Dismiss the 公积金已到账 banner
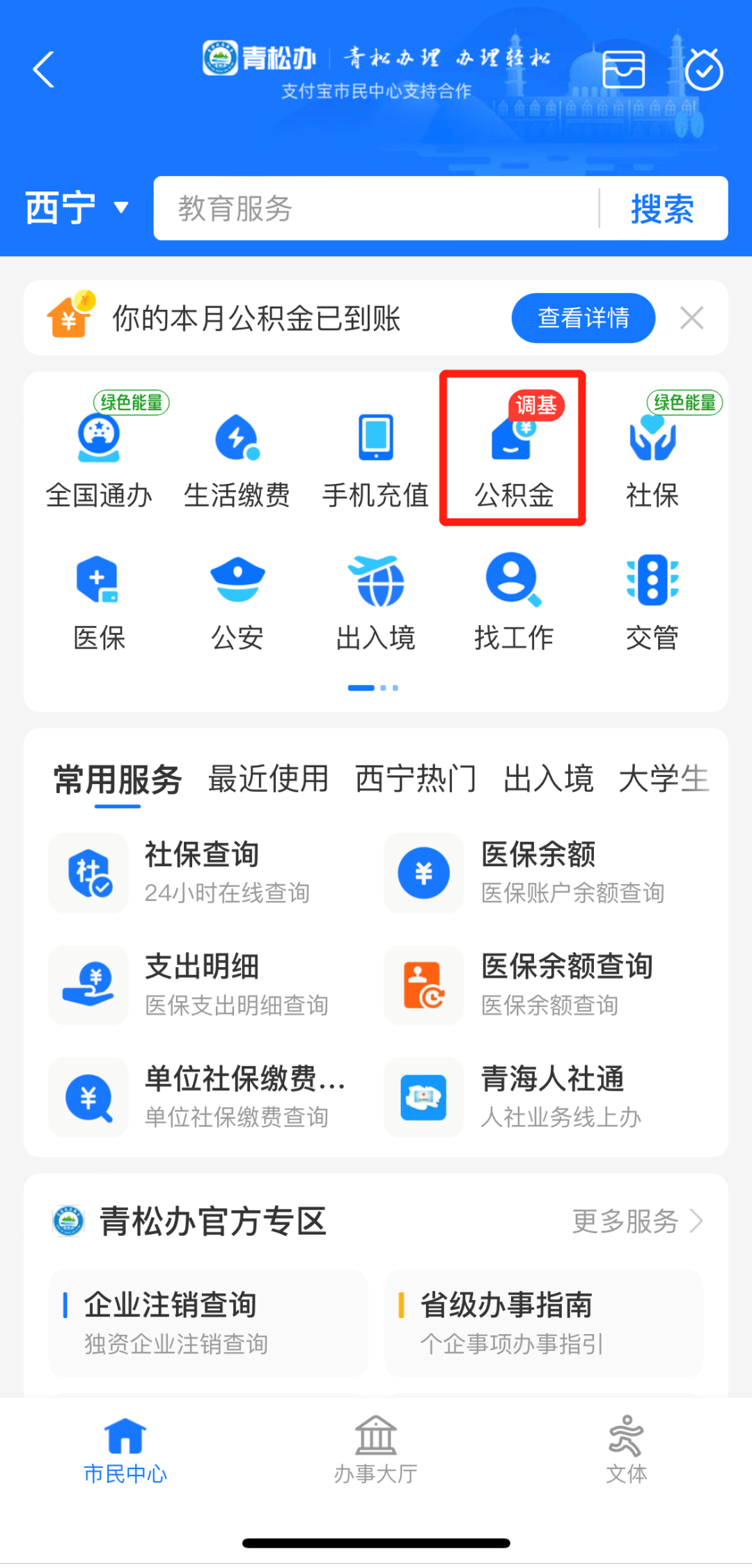Image resolution: width=752 pixels, height=1568 pixels. 691,318
